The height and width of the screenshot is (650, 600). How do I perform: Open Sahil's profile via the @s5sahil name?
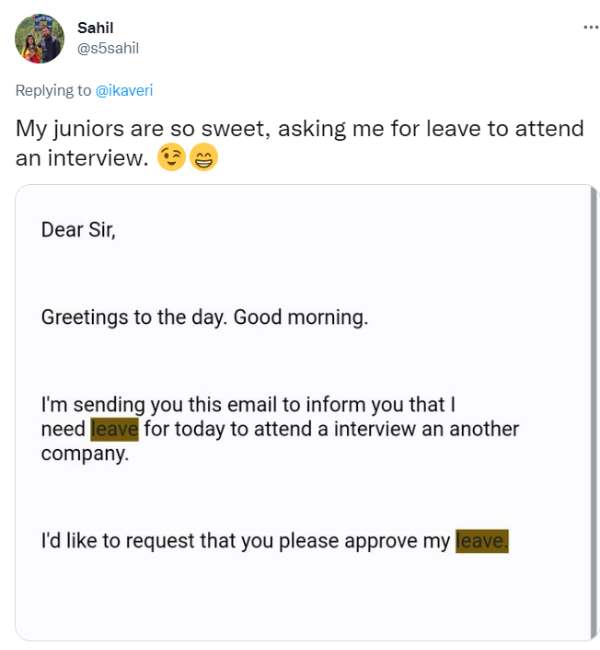108,47
